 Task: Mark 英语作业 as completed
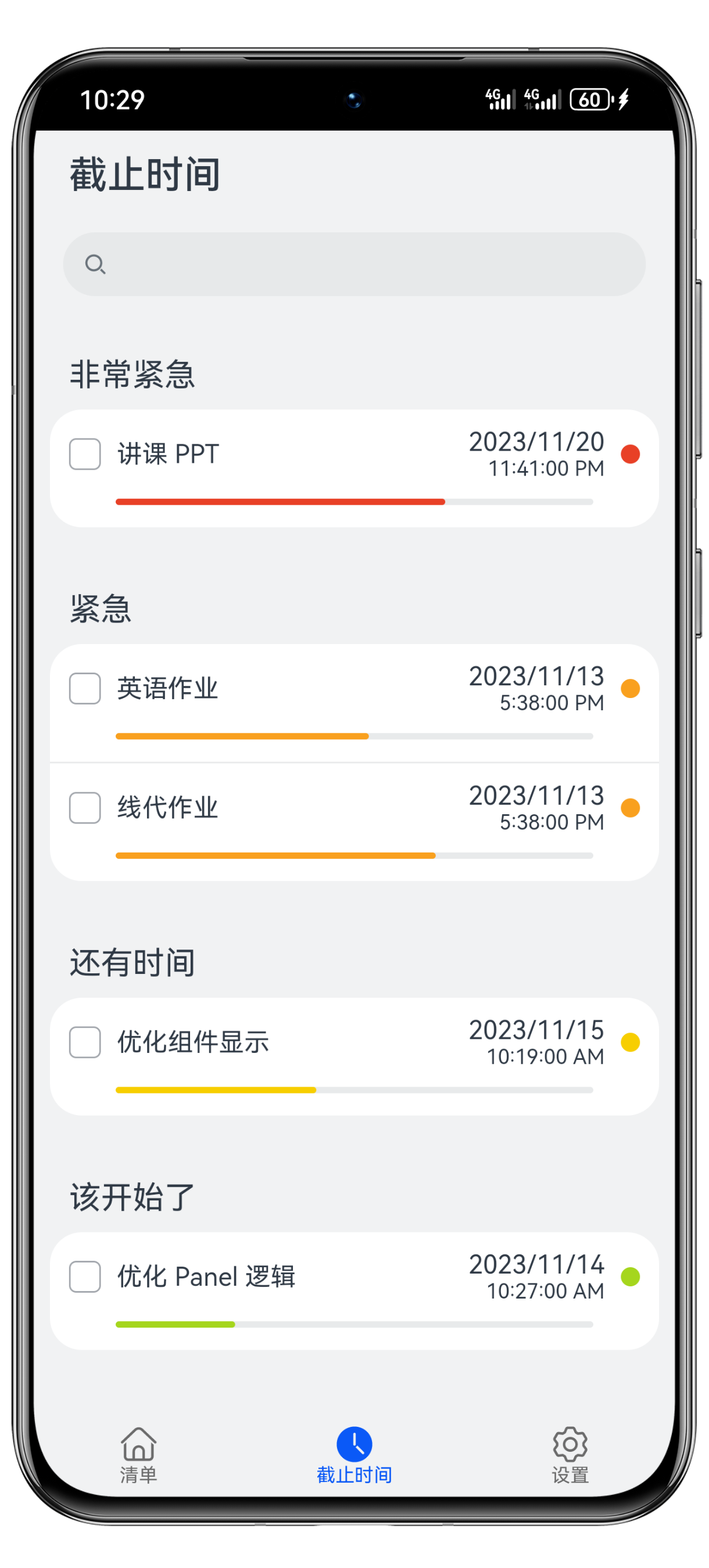[85, 688]
